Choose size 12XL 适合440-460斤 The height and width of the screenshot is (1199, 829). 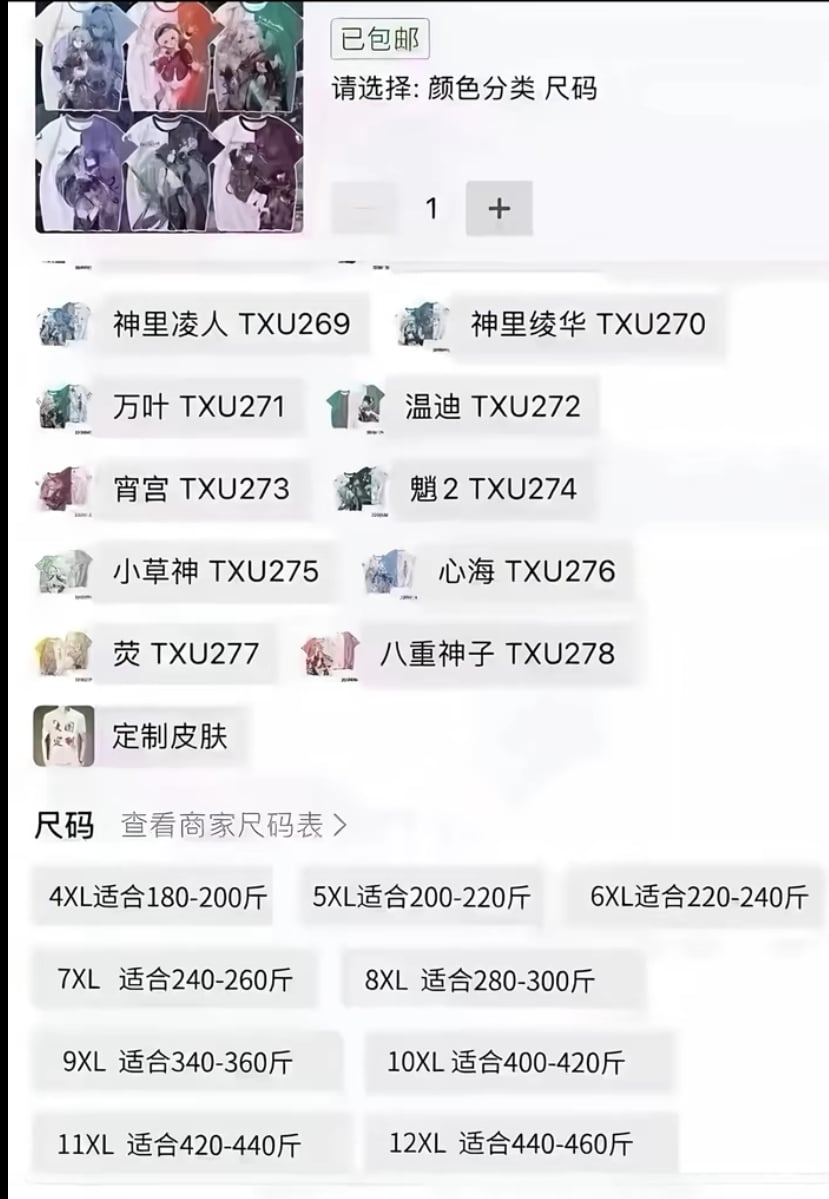click(x=511, y=1143)
